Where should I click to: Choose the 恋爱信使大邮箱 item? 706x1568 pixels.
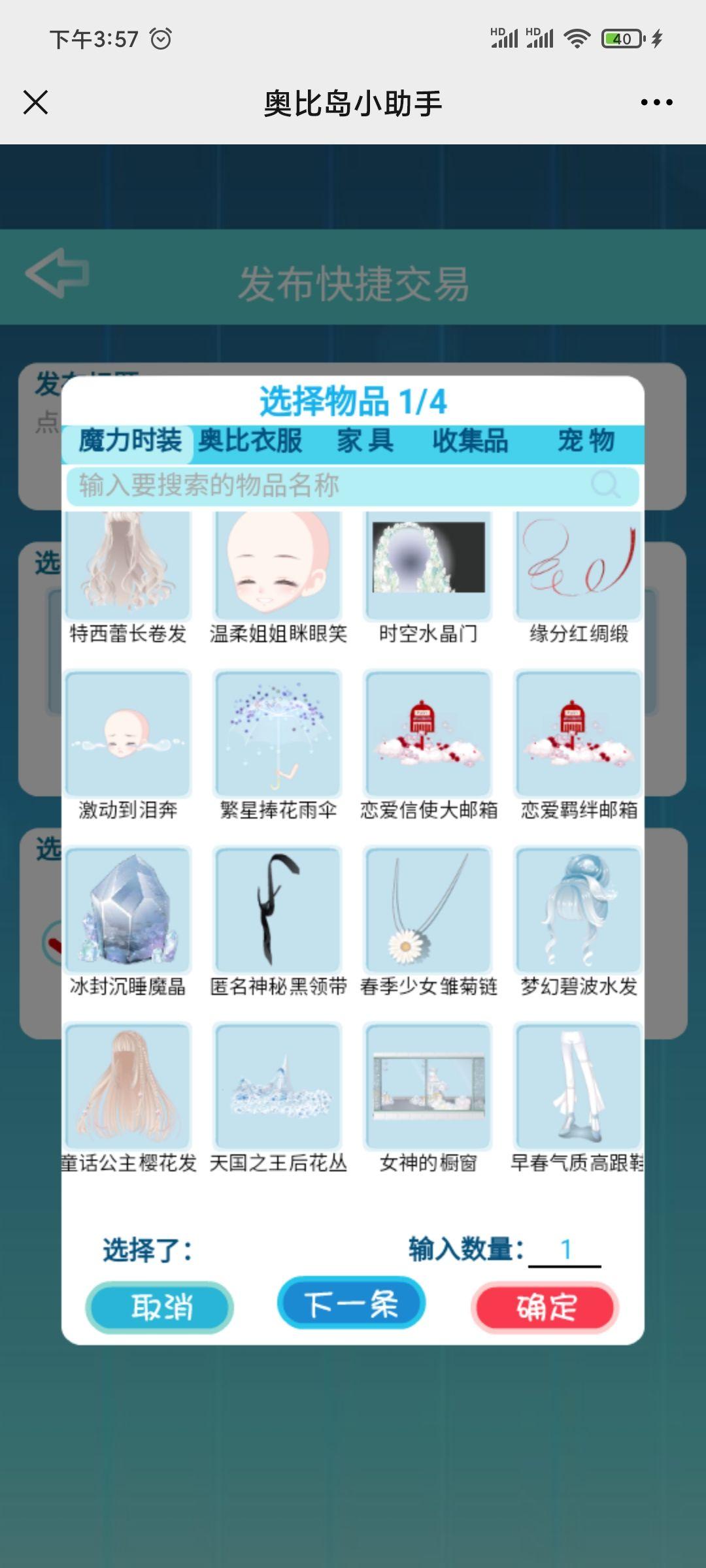[x=429, y=734]
